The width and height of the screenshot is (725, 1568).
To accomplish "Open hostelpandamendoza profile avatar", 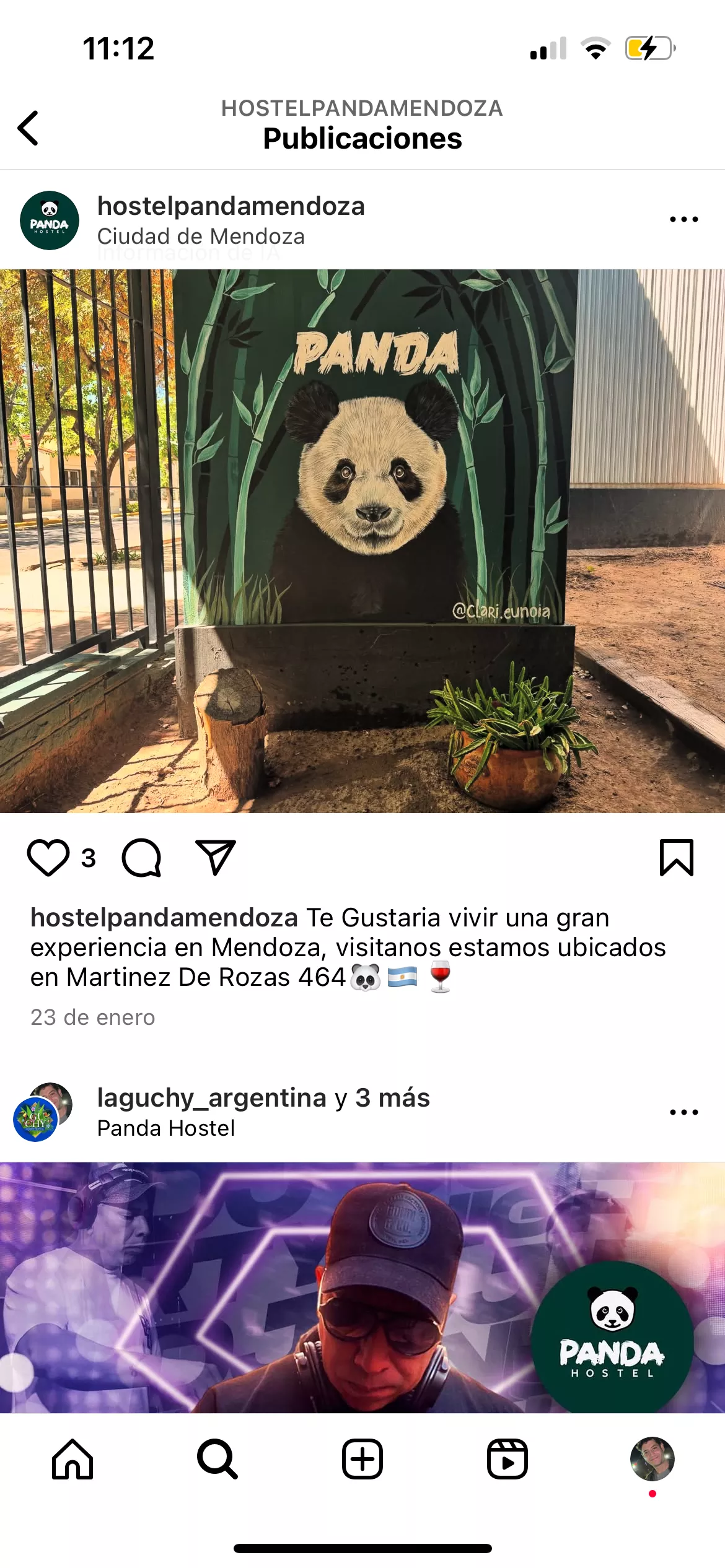I will tap(50, 220).
